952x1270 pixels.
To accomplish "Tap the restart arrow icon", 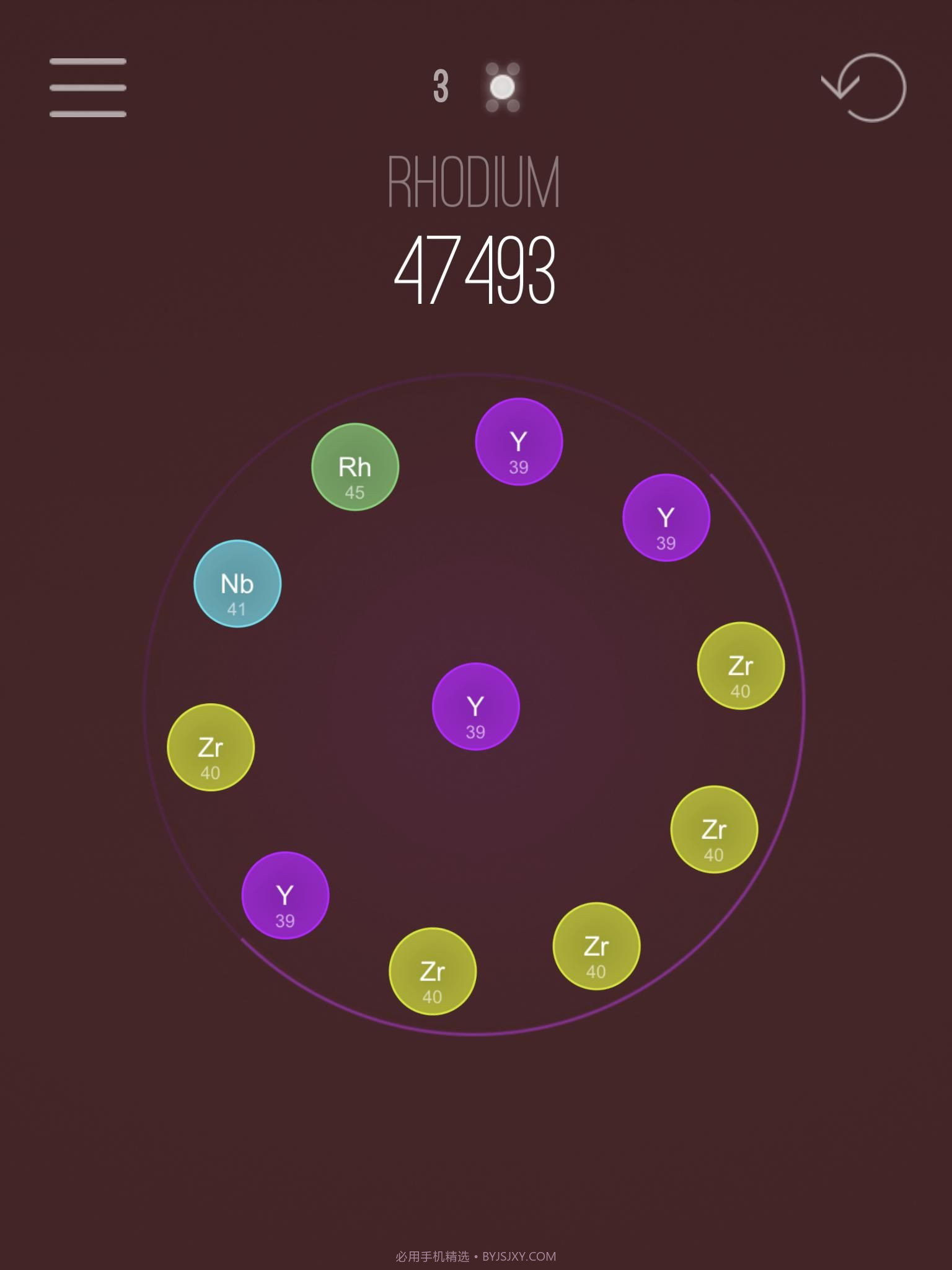I will (865, 87).
